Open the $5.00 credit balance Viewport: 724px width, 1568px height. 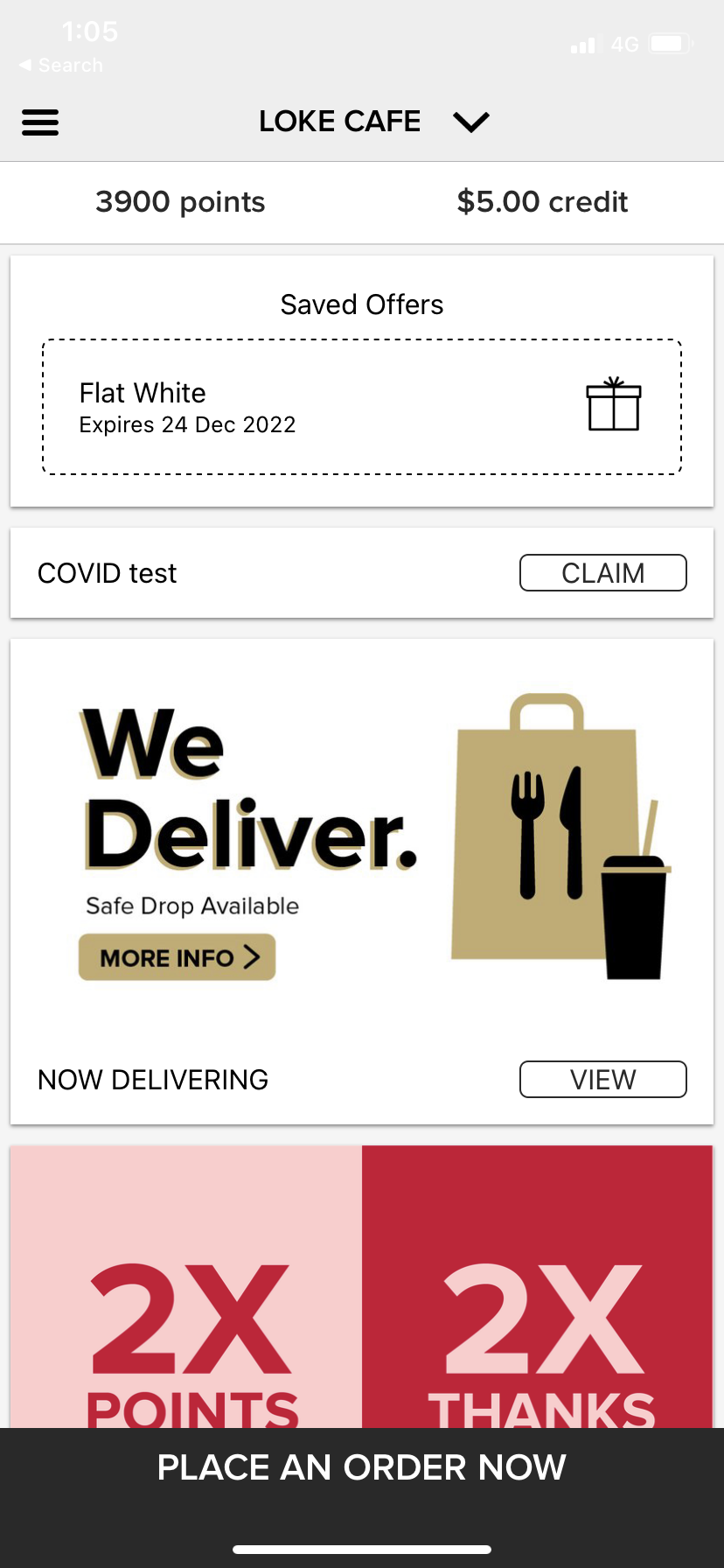[x=542, y=202]
